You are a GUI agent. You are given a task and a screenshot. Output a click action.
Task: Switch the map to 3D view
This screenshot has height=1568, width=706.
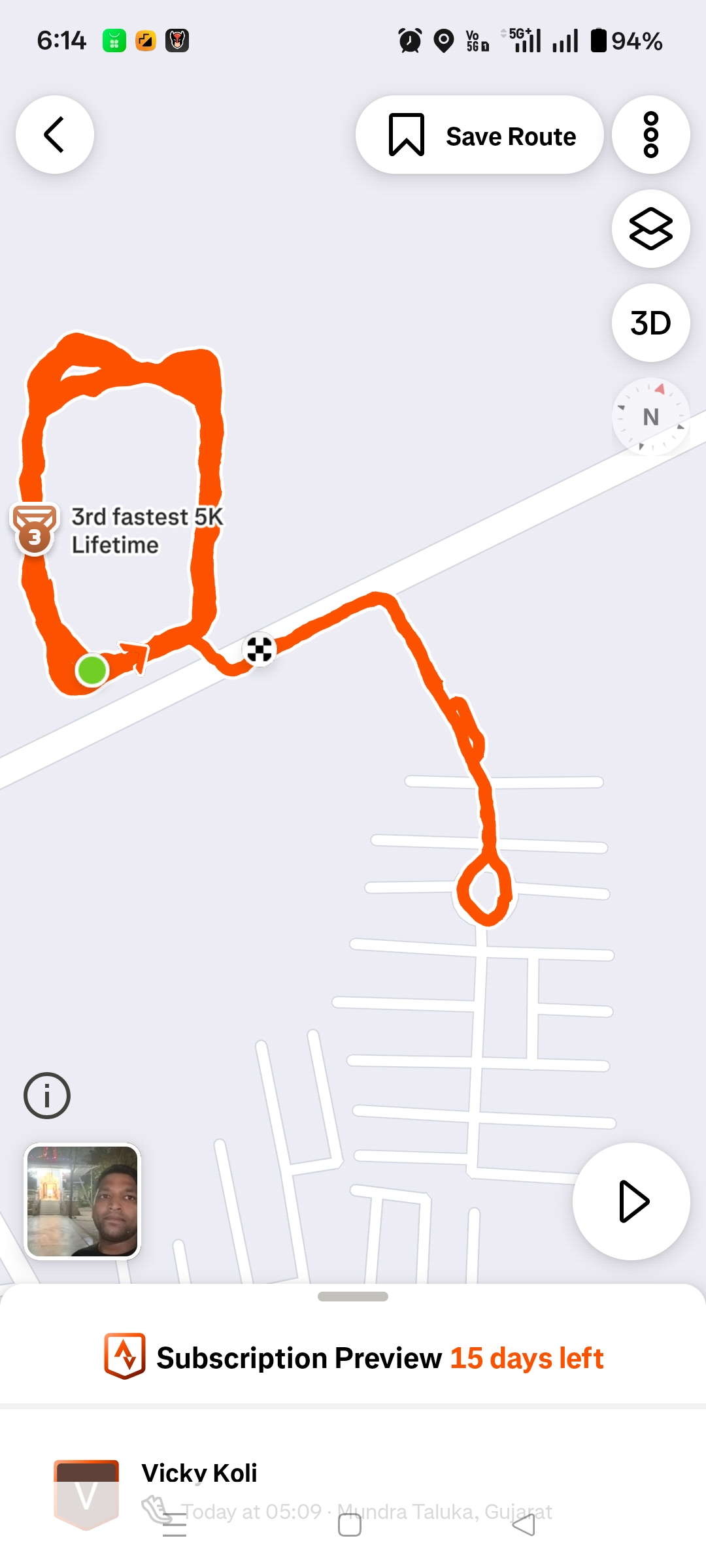[x=650, y=323]
